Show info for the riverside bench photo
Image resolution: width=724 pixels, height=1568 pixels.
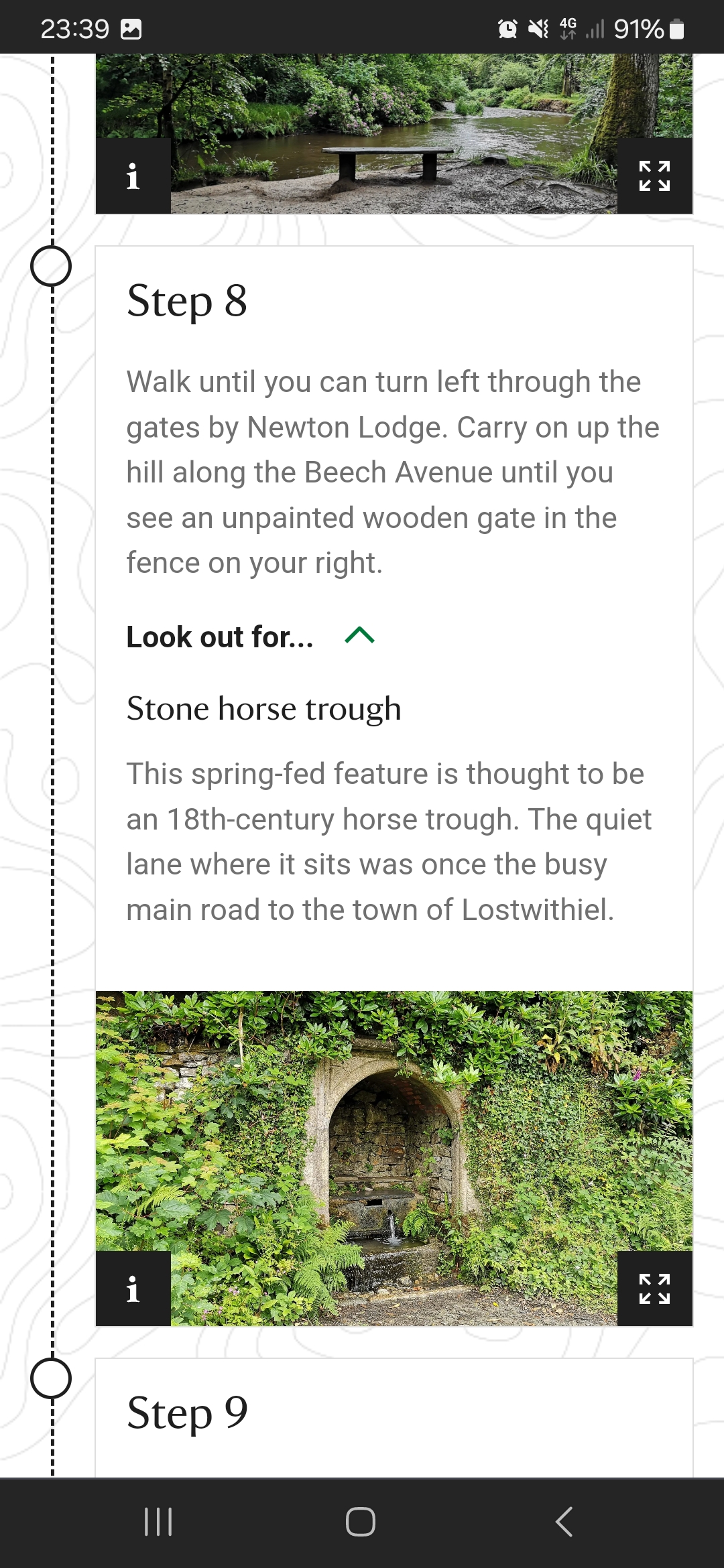(x=133, y=176)
